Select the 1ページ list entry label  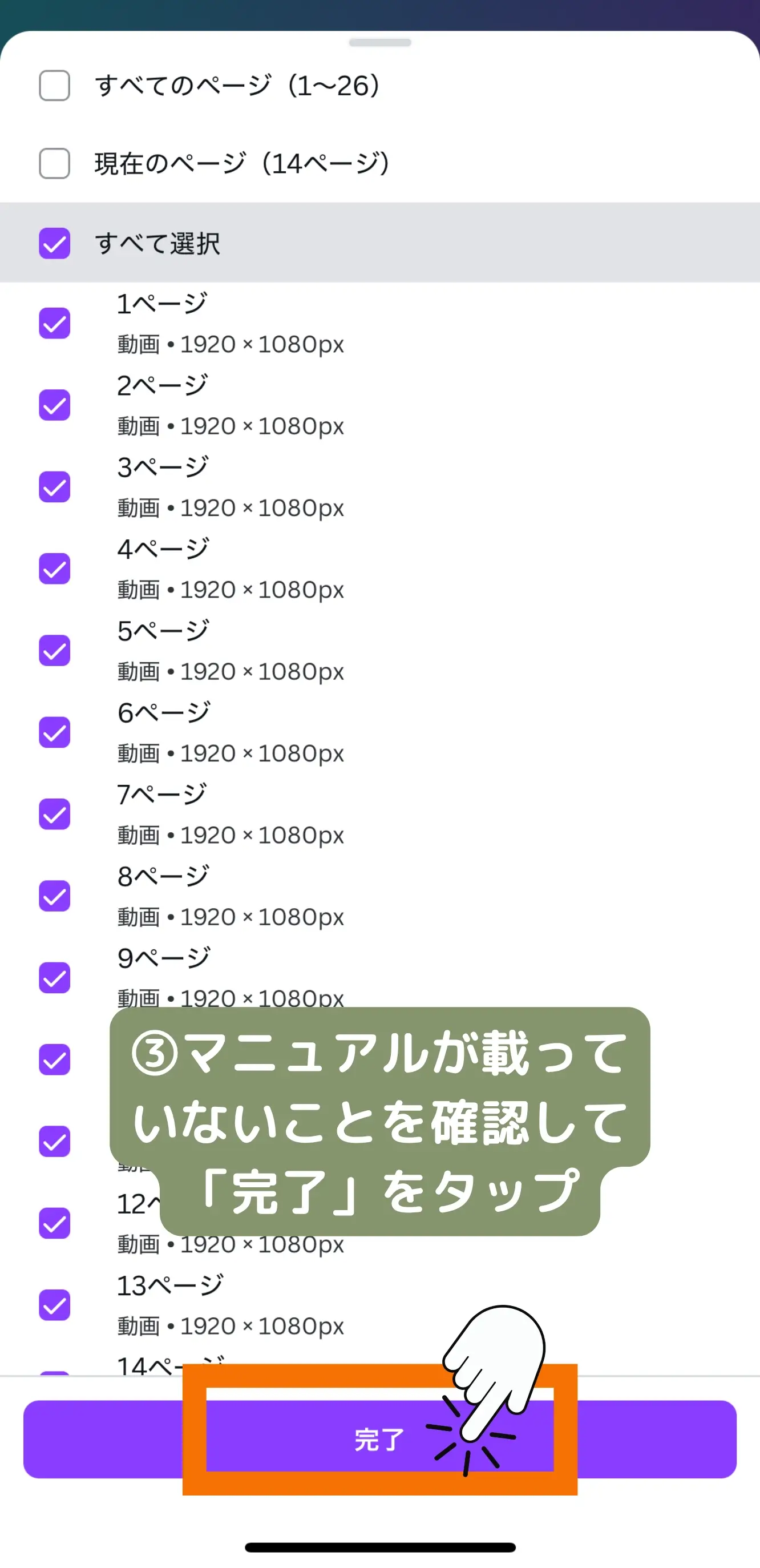[161, 303]
